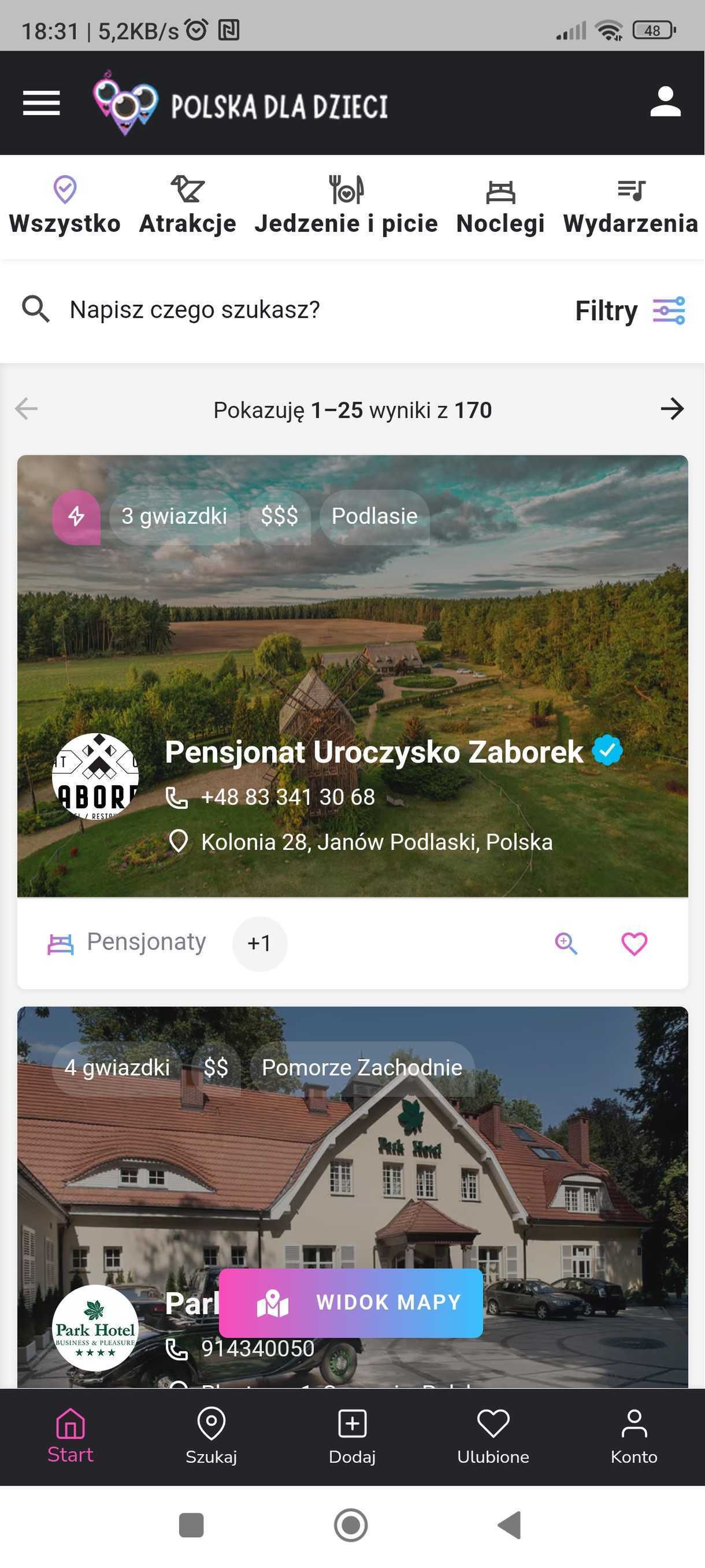Tap the $$$ price chip on first listing
705x1568 pixels.
[279, 517]
